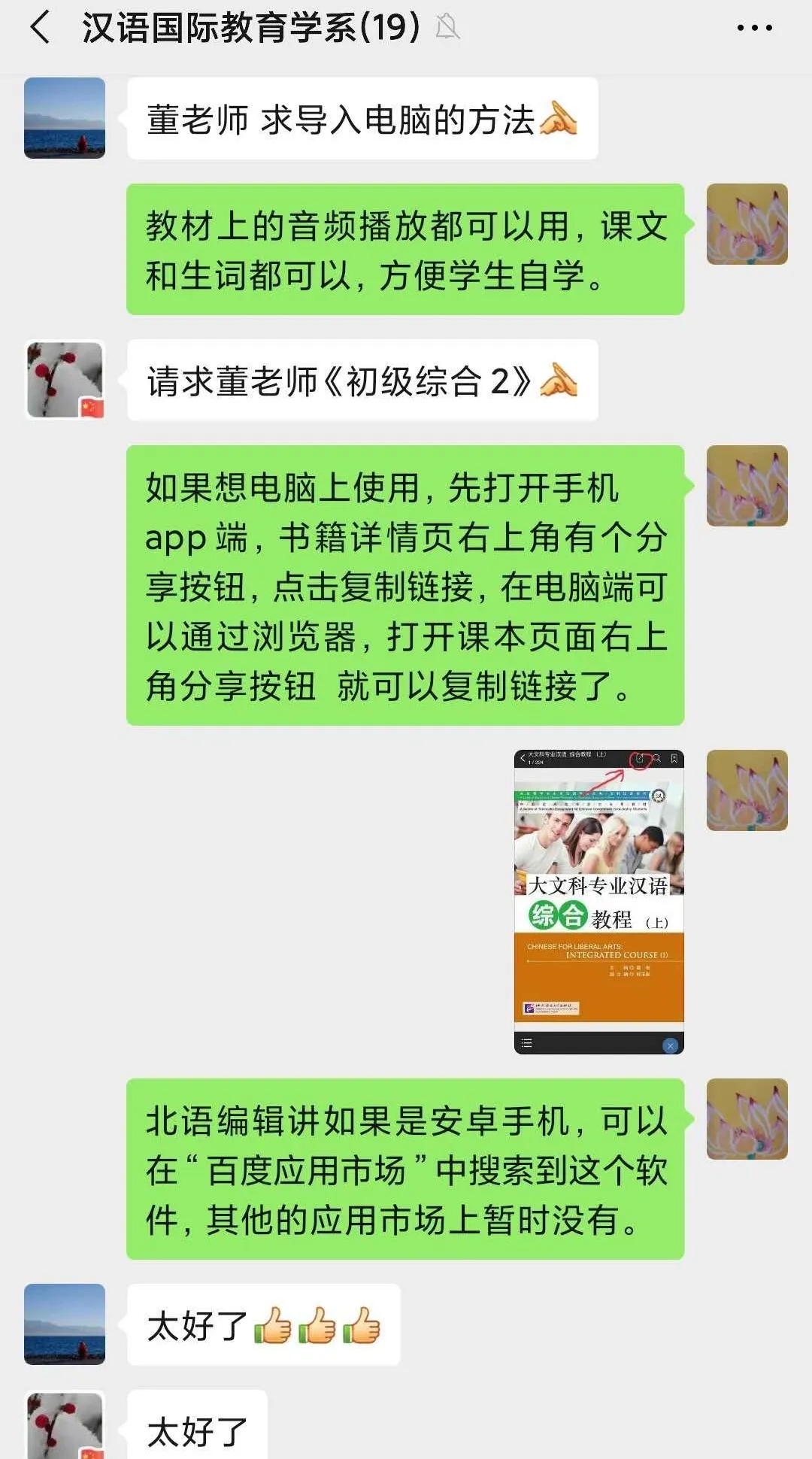812x1459 pixels.
Task: Open the shared textbook screenshot image
Action: [598, 901]
